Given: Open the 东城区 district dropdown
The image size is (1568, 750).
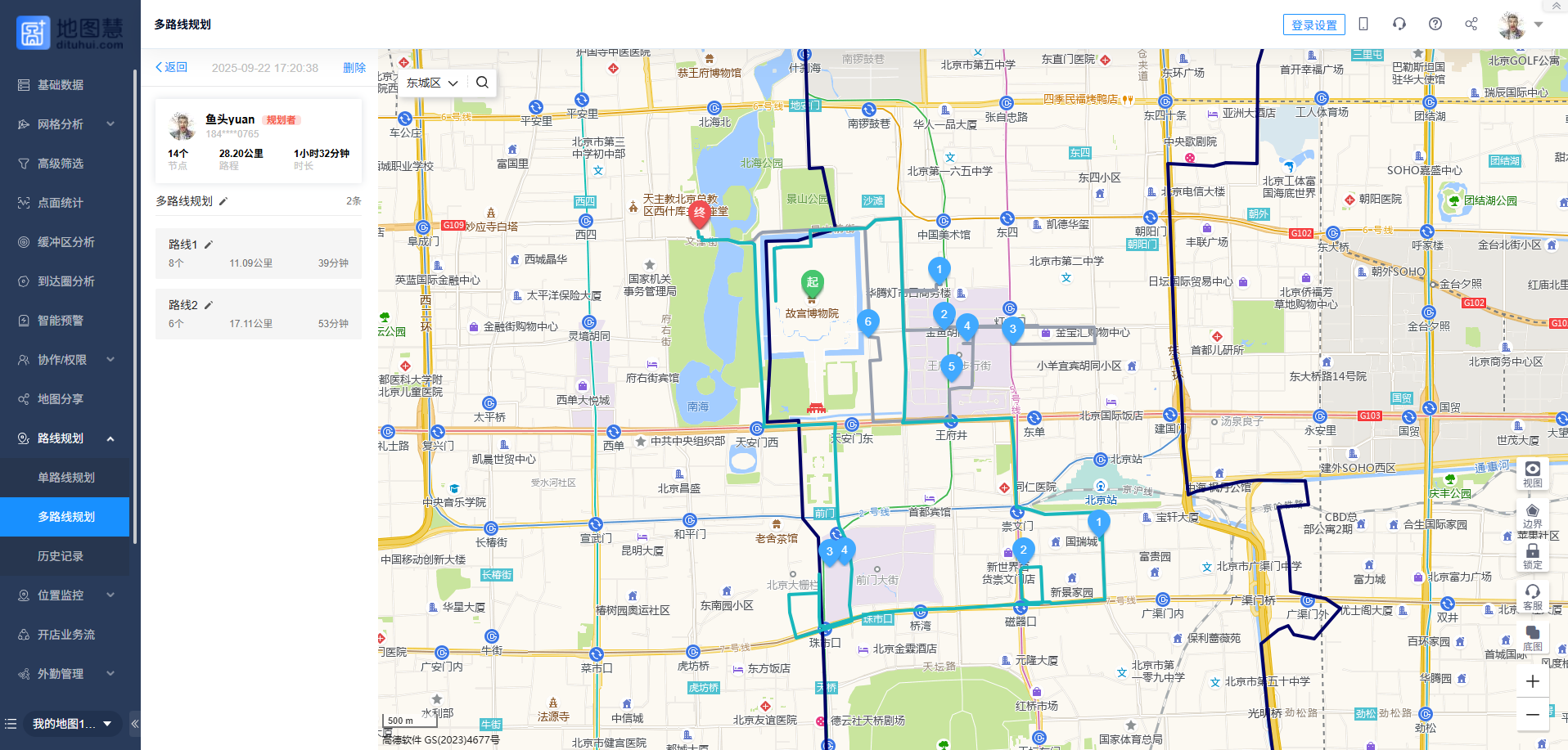Looking at the screenshot, I should (x=432, y=83).
